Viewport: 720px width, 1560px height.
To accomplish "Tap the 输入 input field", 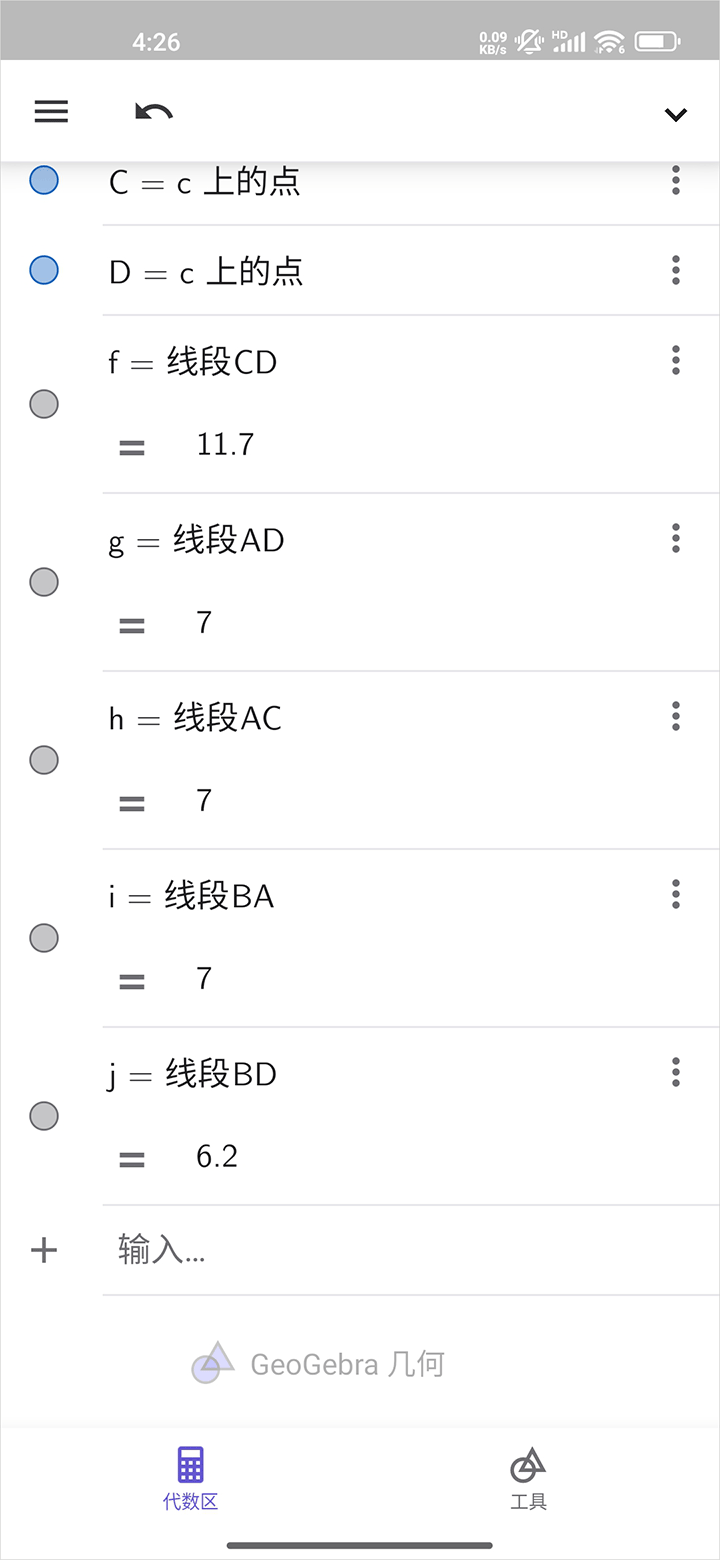I will pyautogui.click(x=410, y=1250).
